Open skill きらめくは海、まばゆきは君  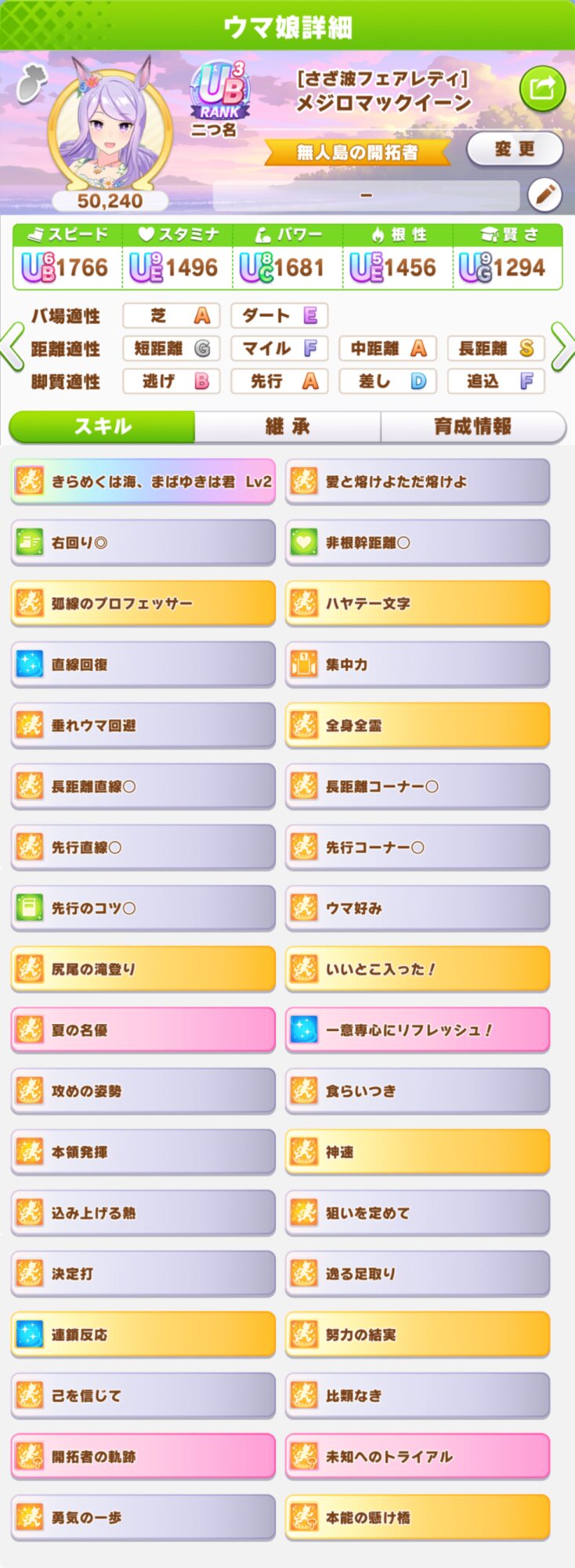(x=143, y=481)
